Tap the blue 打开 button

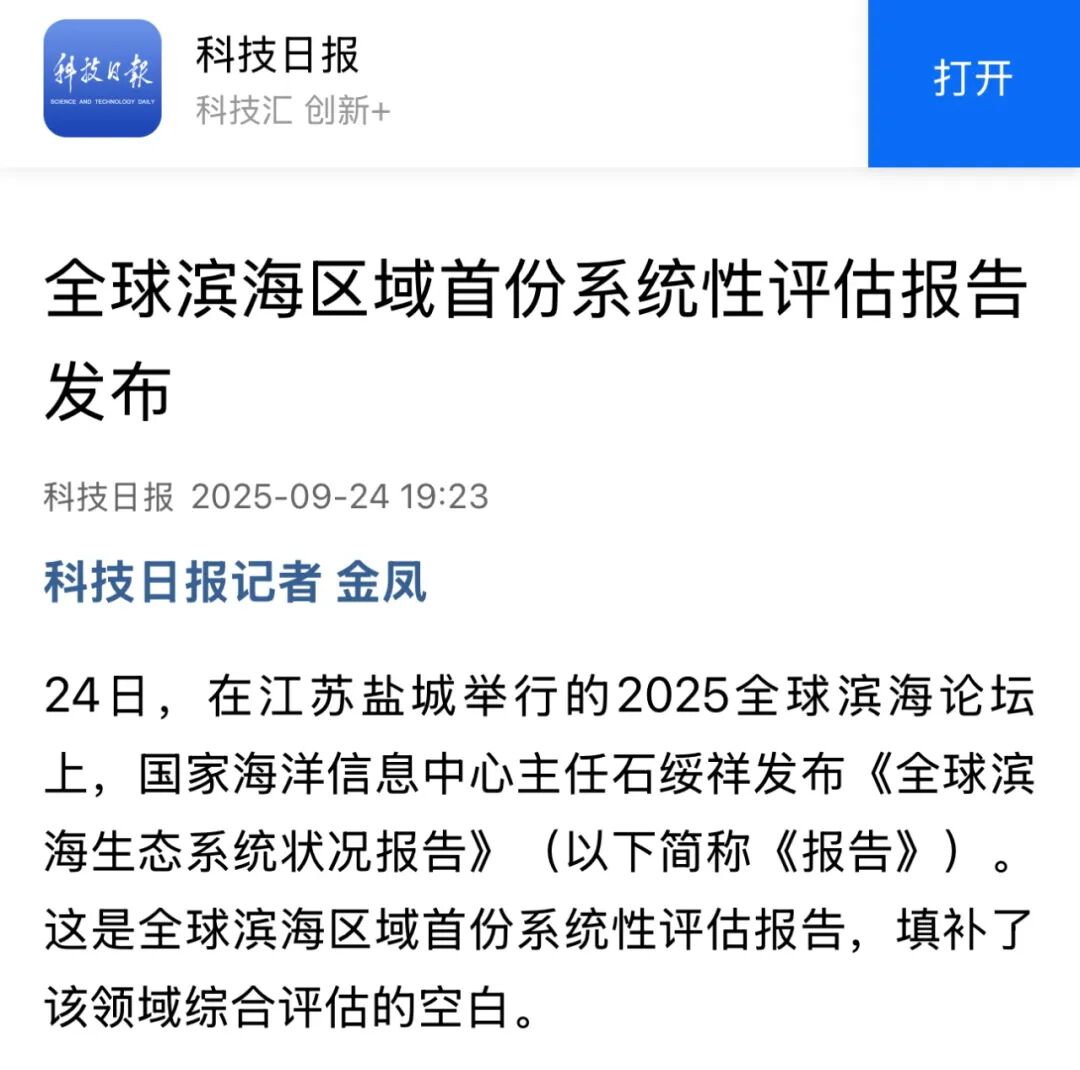973,80
